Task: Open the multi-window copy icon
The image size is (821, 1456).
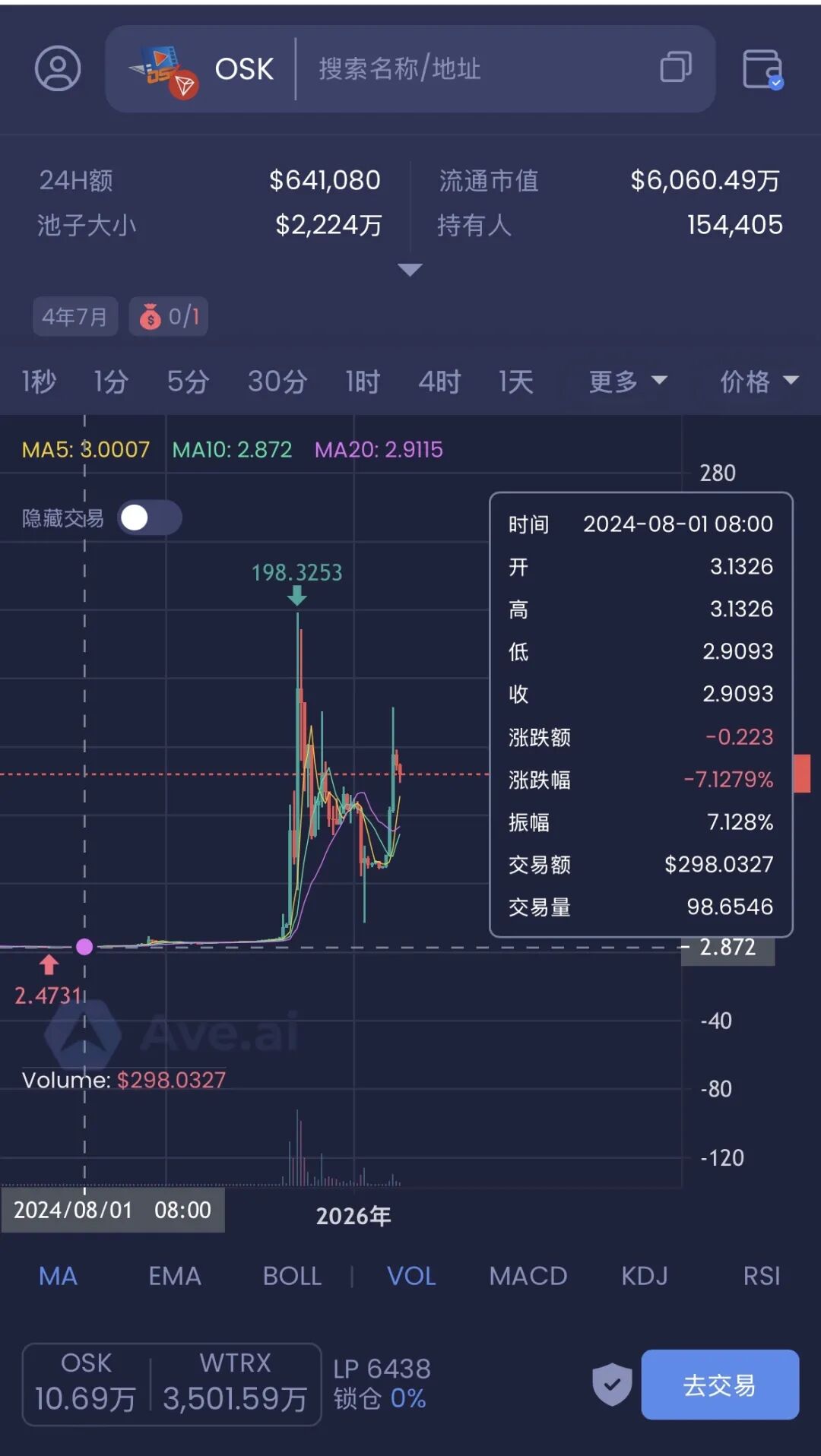Action: pos(676,68)
